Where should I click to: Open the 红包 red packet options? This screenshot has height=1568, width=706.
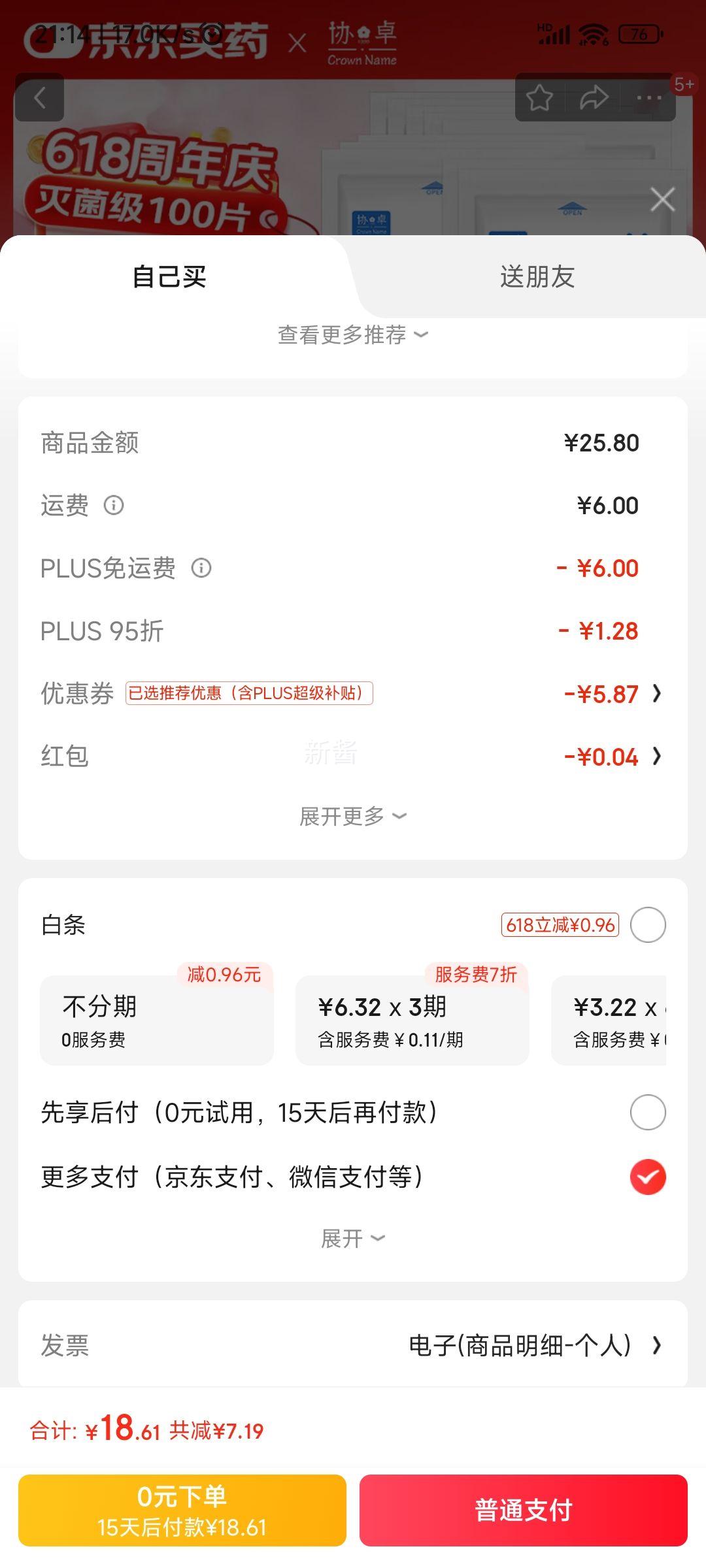click(x=613, y=757)
